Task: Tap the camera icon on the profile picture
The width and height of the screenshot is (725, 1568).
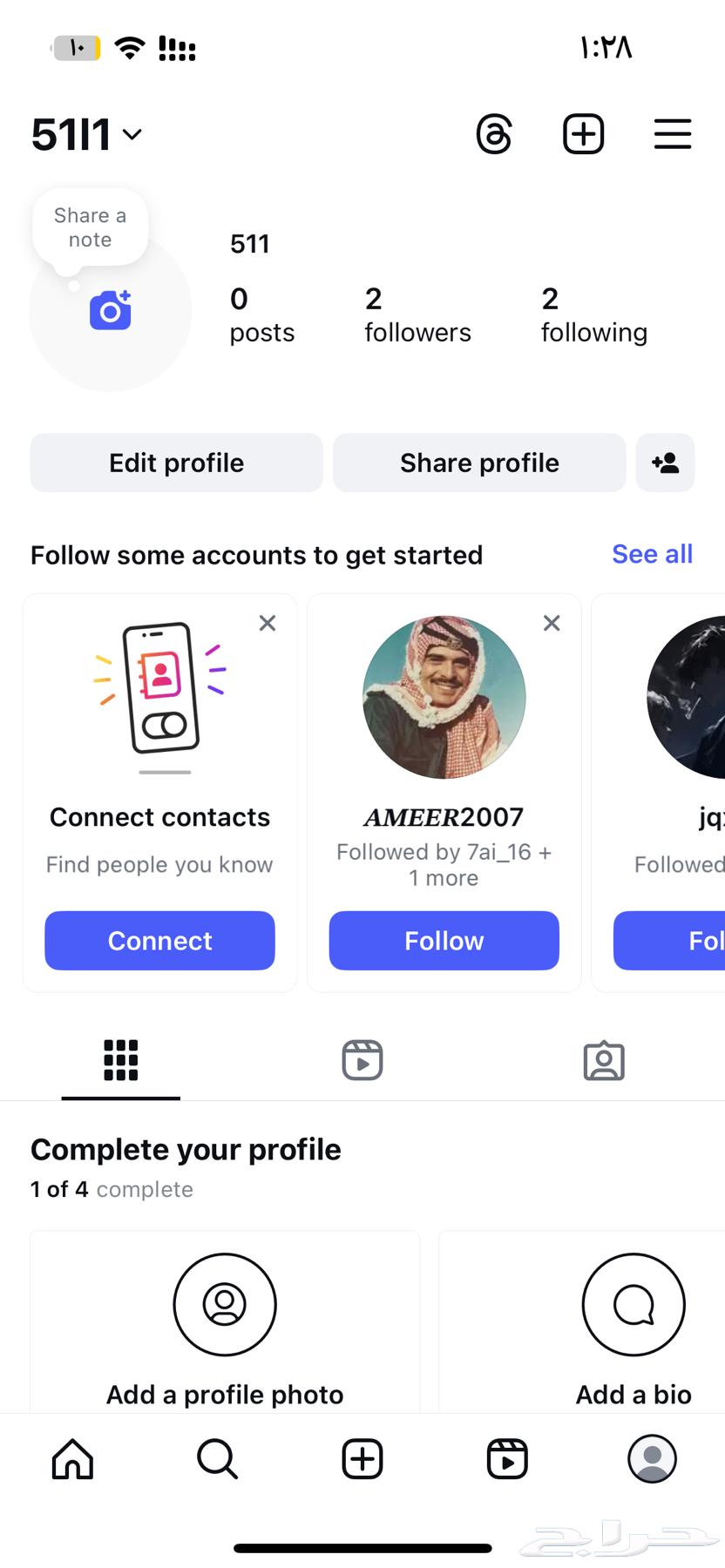Action: 110,310
